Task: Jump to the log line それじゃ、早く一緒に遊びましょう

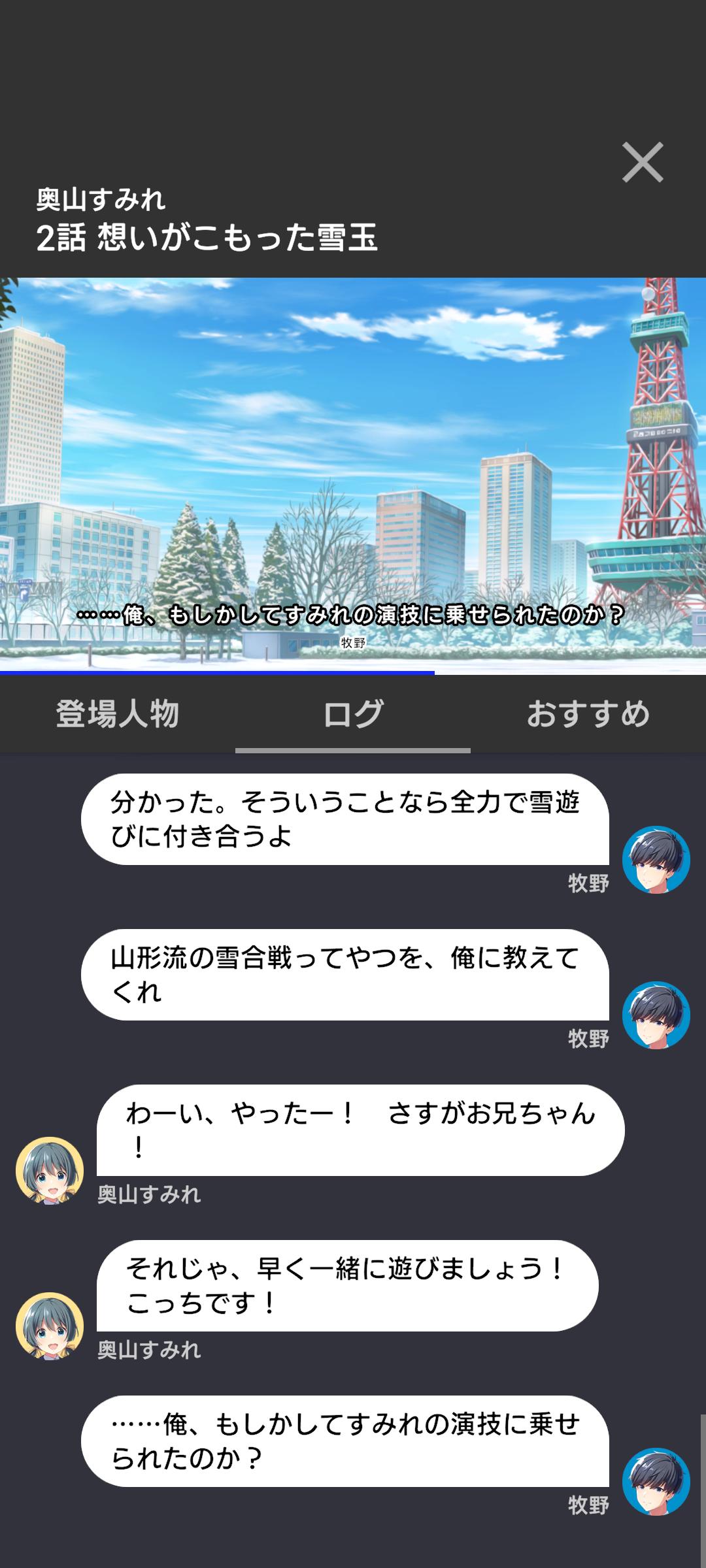Action: tap(347, 1285)
